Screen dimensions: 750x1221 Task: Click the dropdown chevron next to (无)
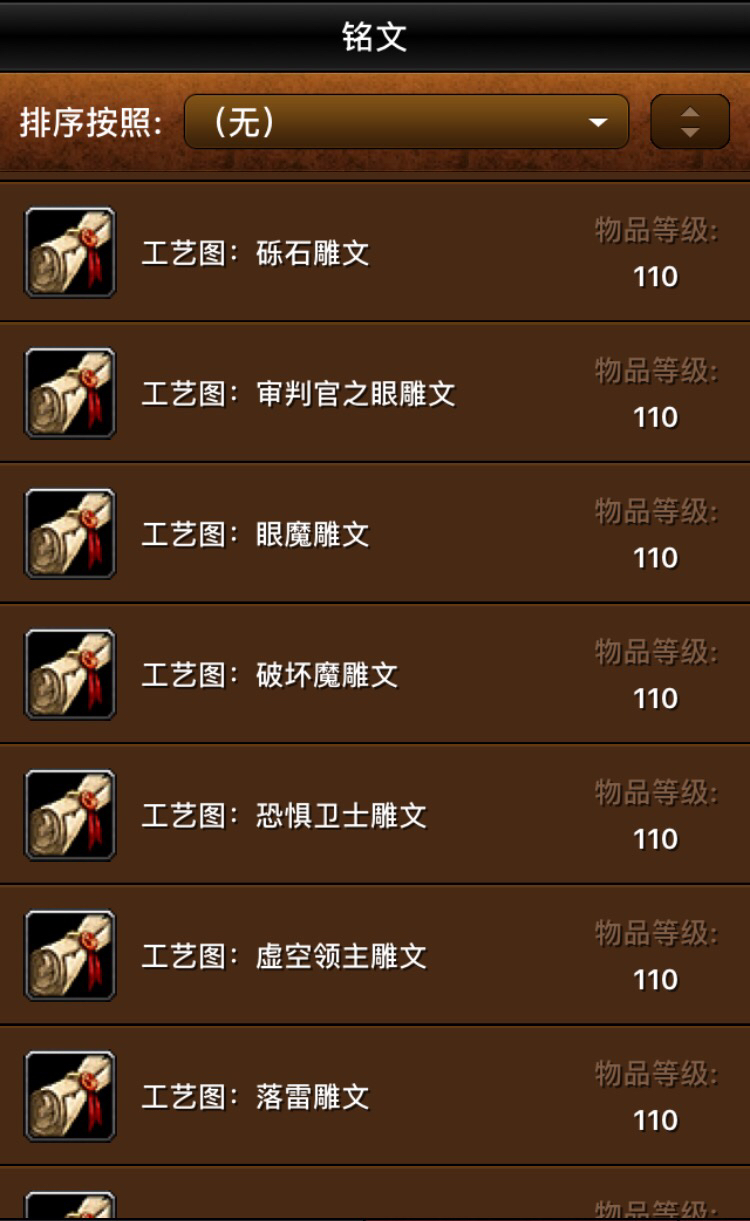[x=597, y=122]
